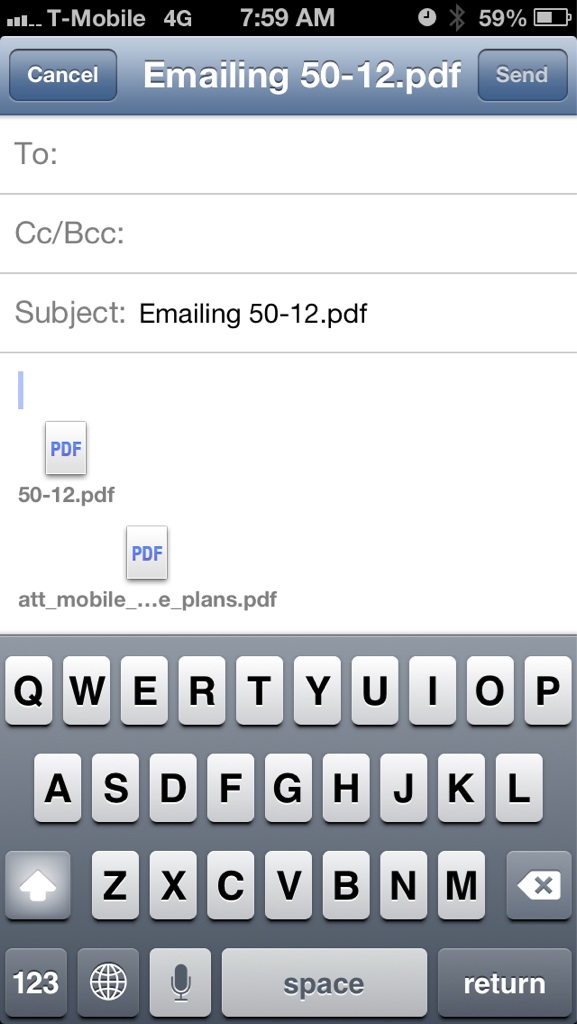Tap the microphone dictation key
Image resolution: width=577 pixels, height=1024 pixels.
pos(180,982)
